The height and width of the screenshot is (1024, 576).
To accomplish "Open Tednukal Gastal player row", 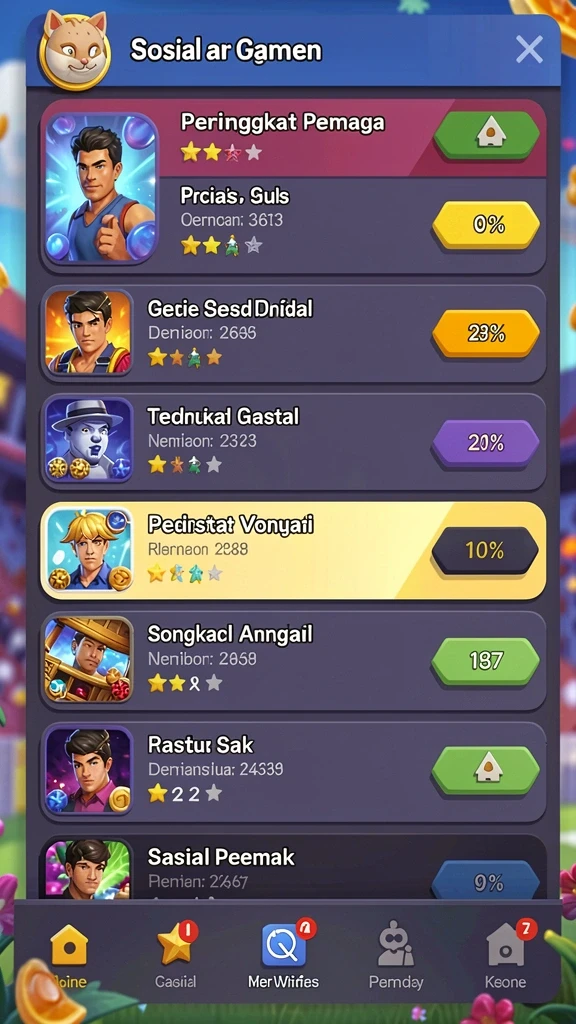I will point(293,442).
